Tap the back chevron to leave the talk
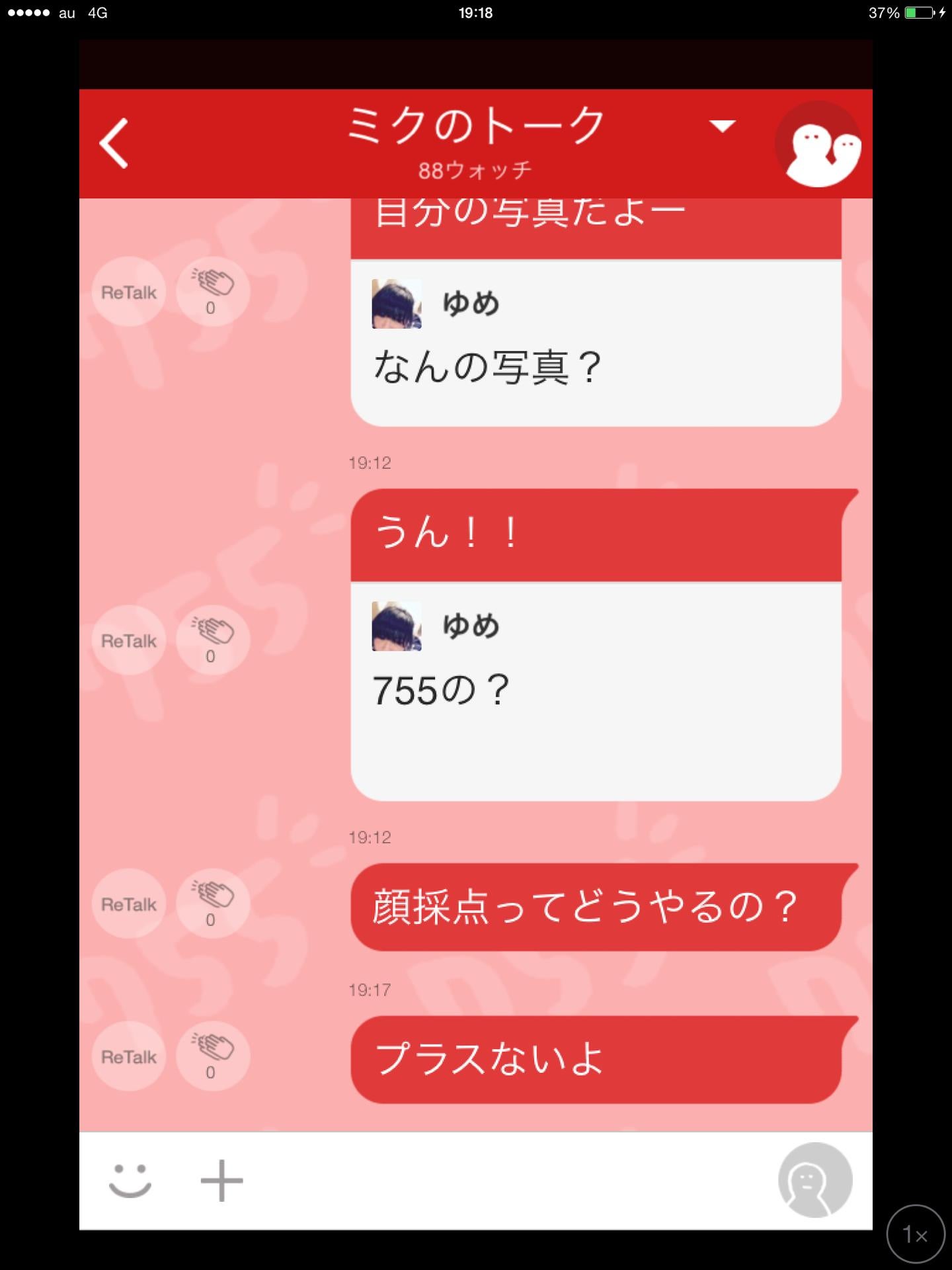 [x=114, y=143]
